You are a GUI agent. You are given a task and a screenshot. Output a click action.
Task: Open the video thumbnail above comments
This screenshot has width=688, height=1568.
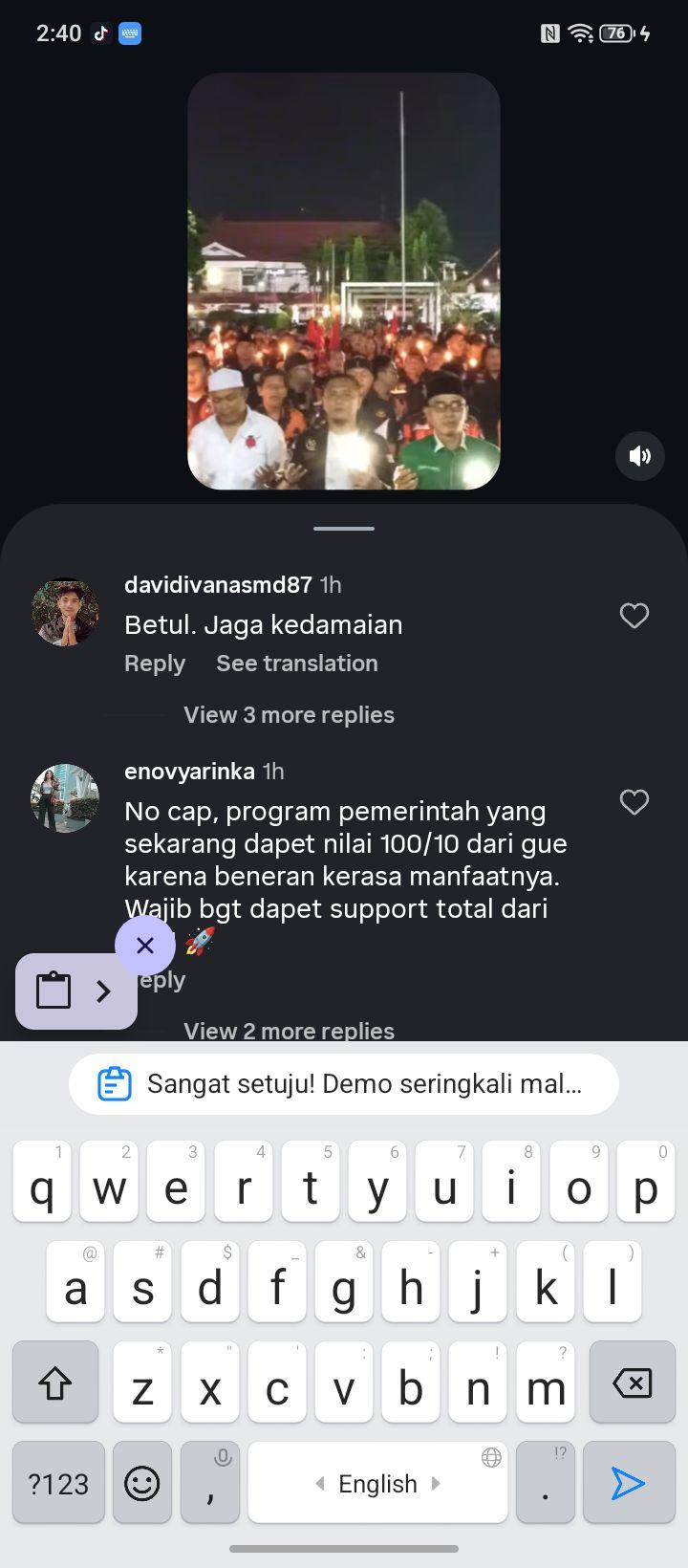click(344, 281)
